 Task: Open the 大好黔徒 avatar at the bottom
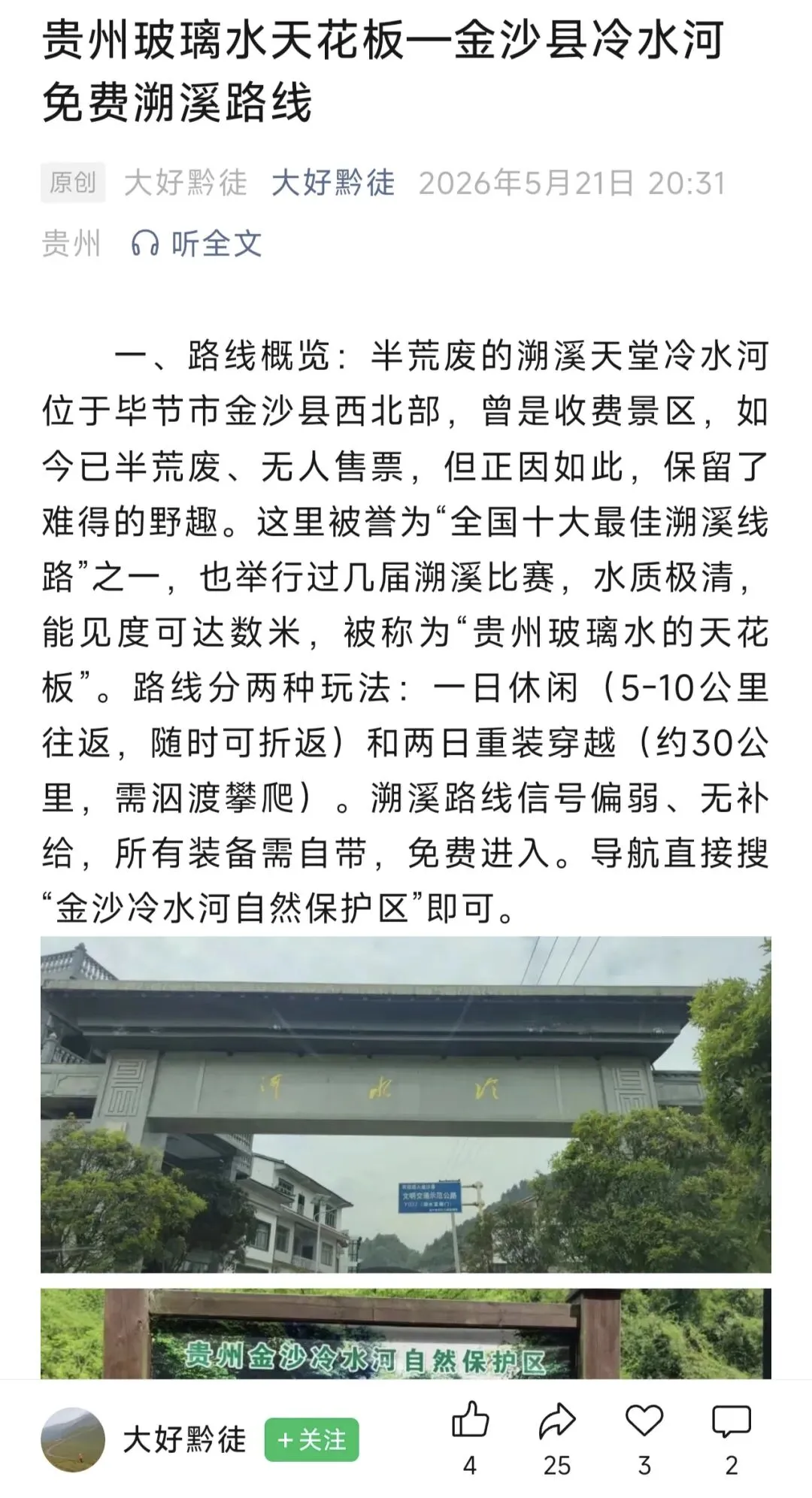click(73, 1439)
